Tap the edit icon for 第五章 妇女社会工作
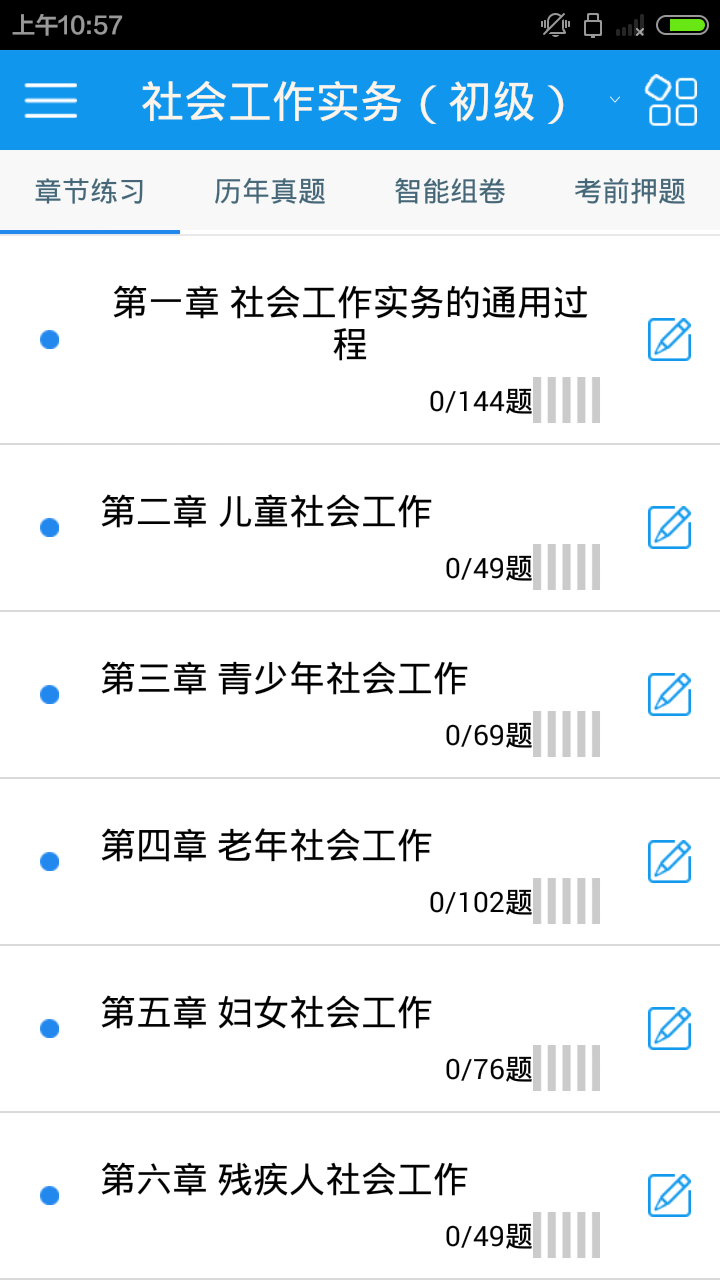The height and width of the screenshot is (1280, 720). tap(670, 1028)
